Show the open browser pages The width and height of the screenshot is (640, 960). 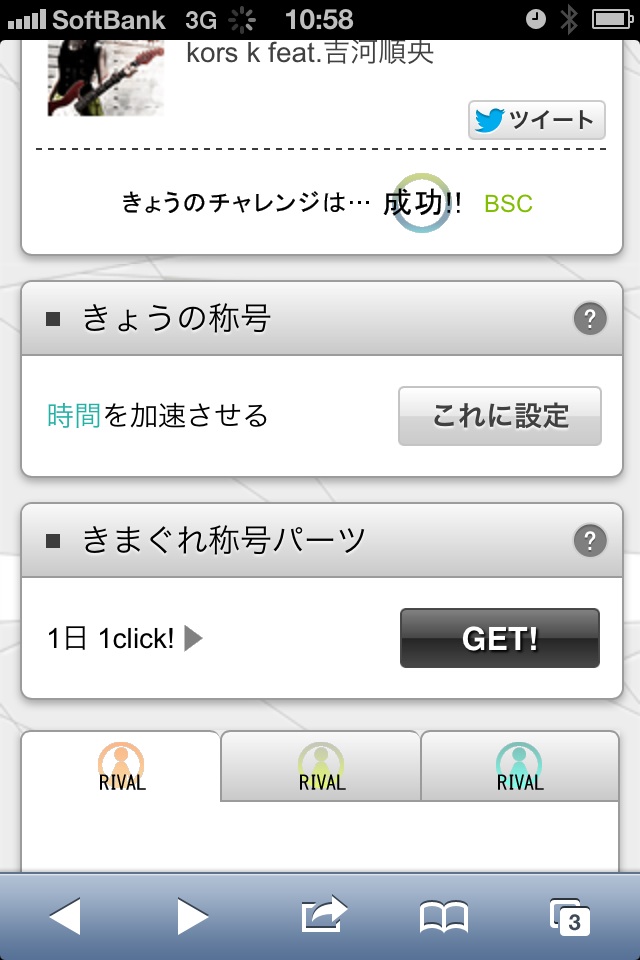[570, 916]
